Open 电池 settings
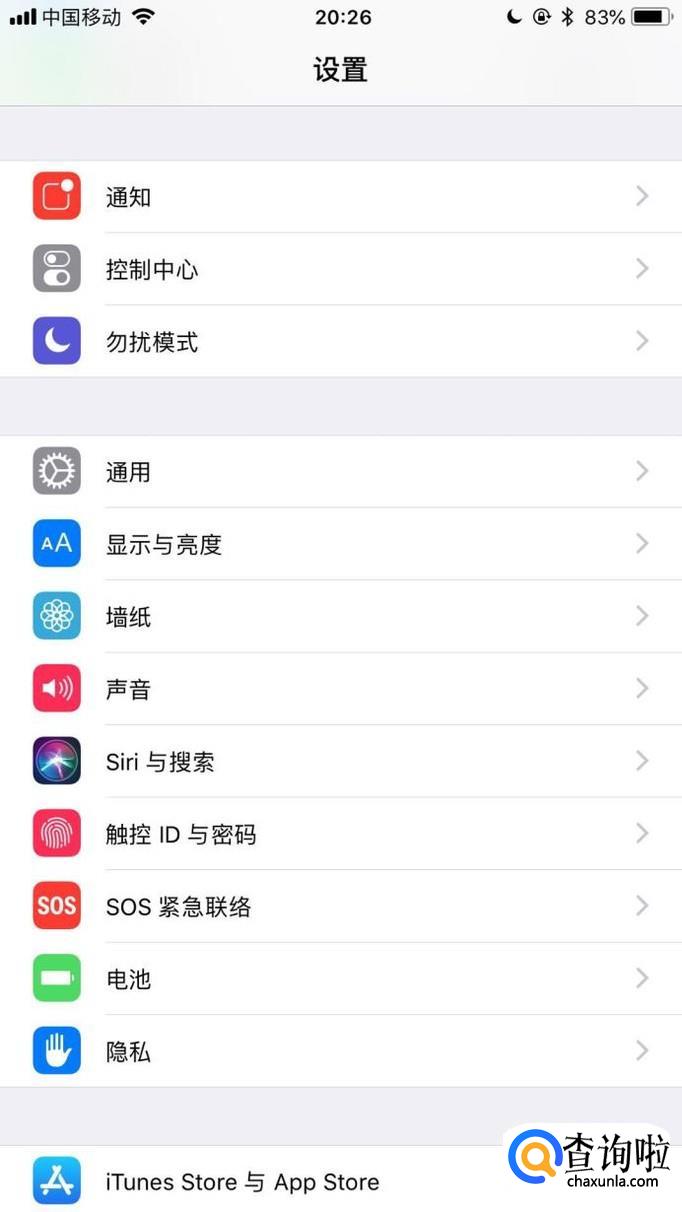 coord(340,979)
